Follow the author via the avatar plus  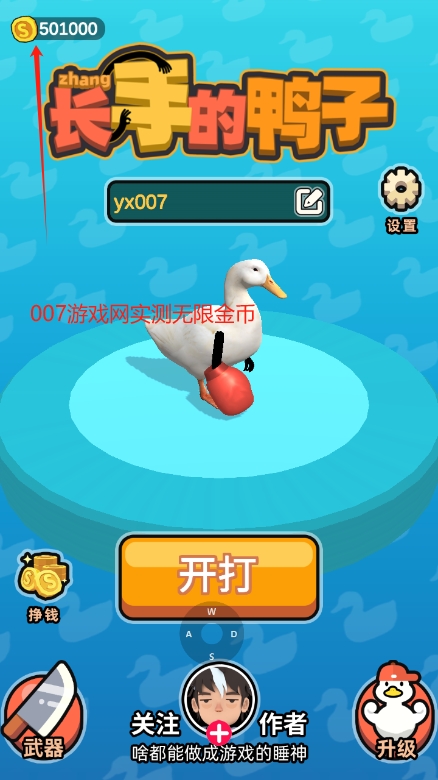tap(219, 733)
